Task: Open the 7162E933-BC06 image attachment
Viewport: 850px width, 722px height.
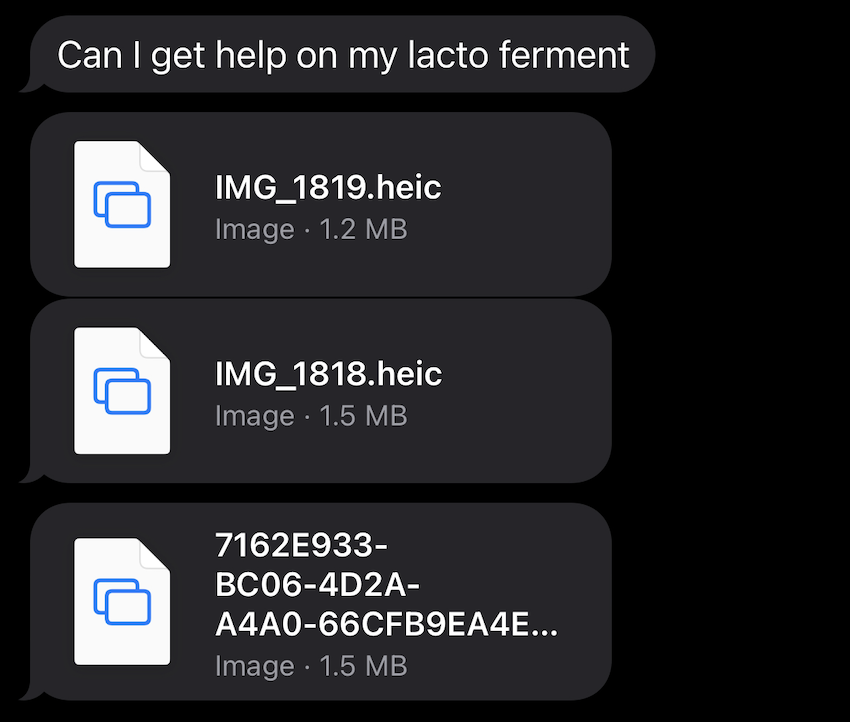Action: coord(320,602)
